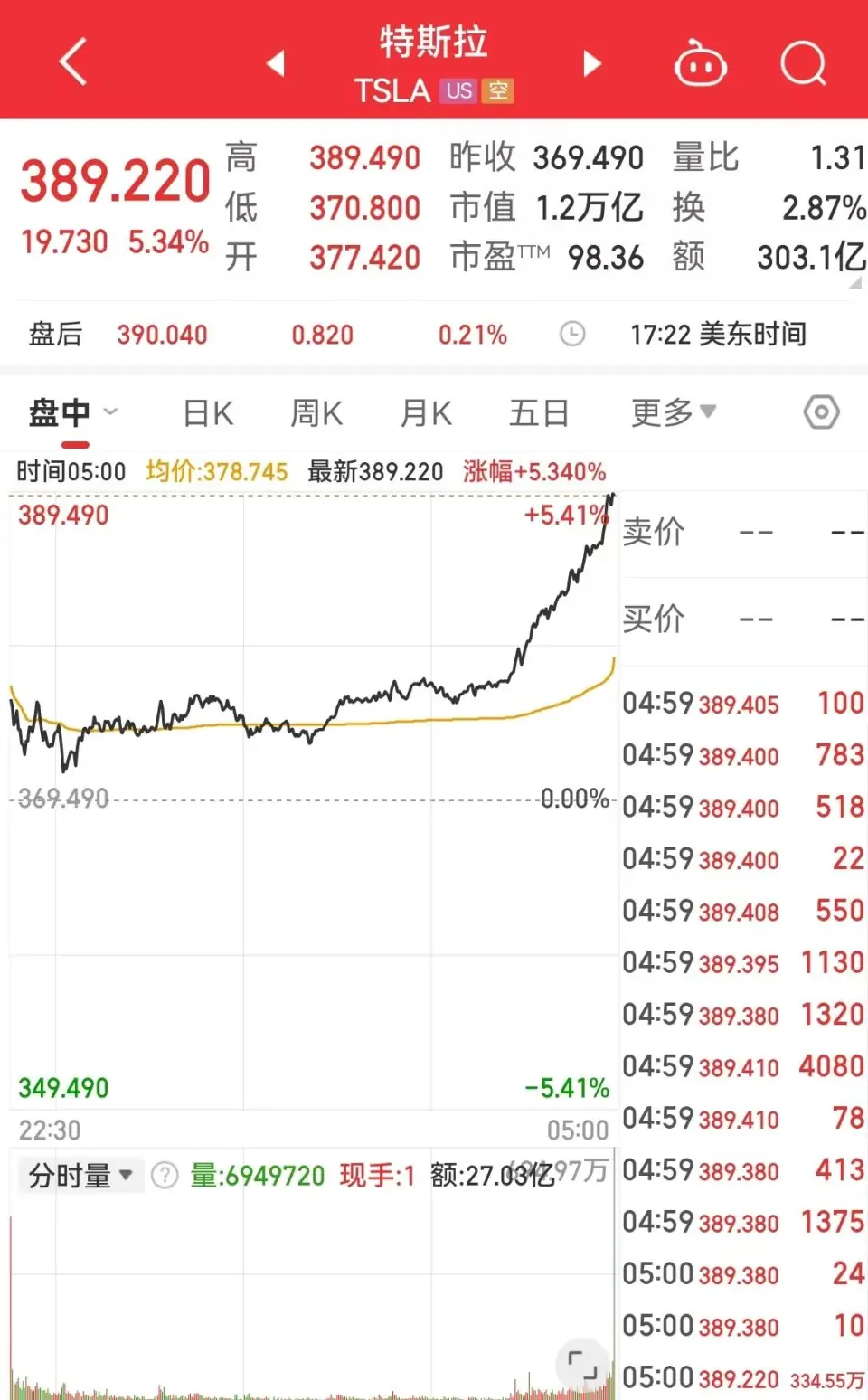
Task: Switch to 月K monthly chart
Action: [426, 413]
